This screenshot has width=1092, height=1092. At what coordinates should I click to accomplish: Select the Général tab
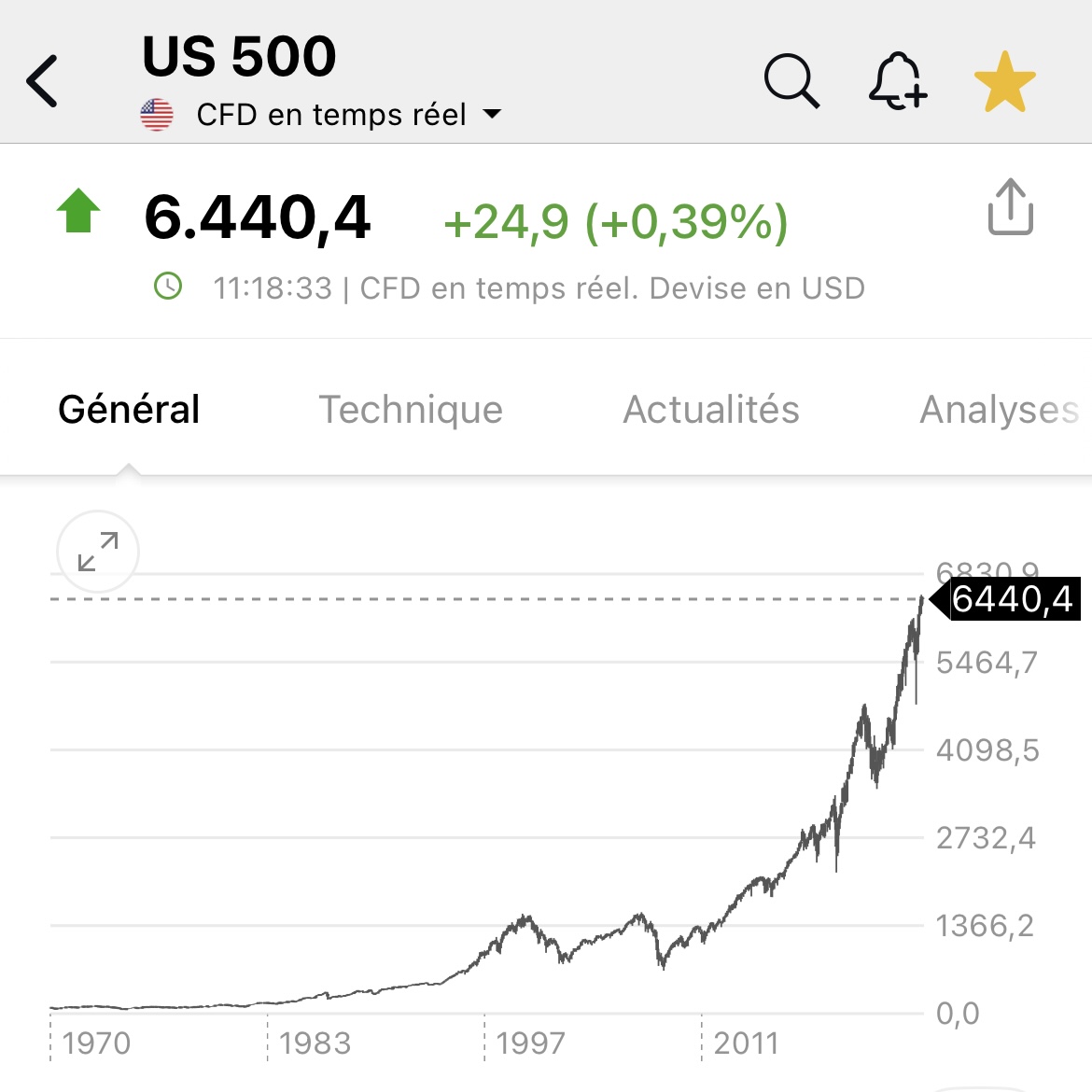pyautogui.click(x=129, y=410)
